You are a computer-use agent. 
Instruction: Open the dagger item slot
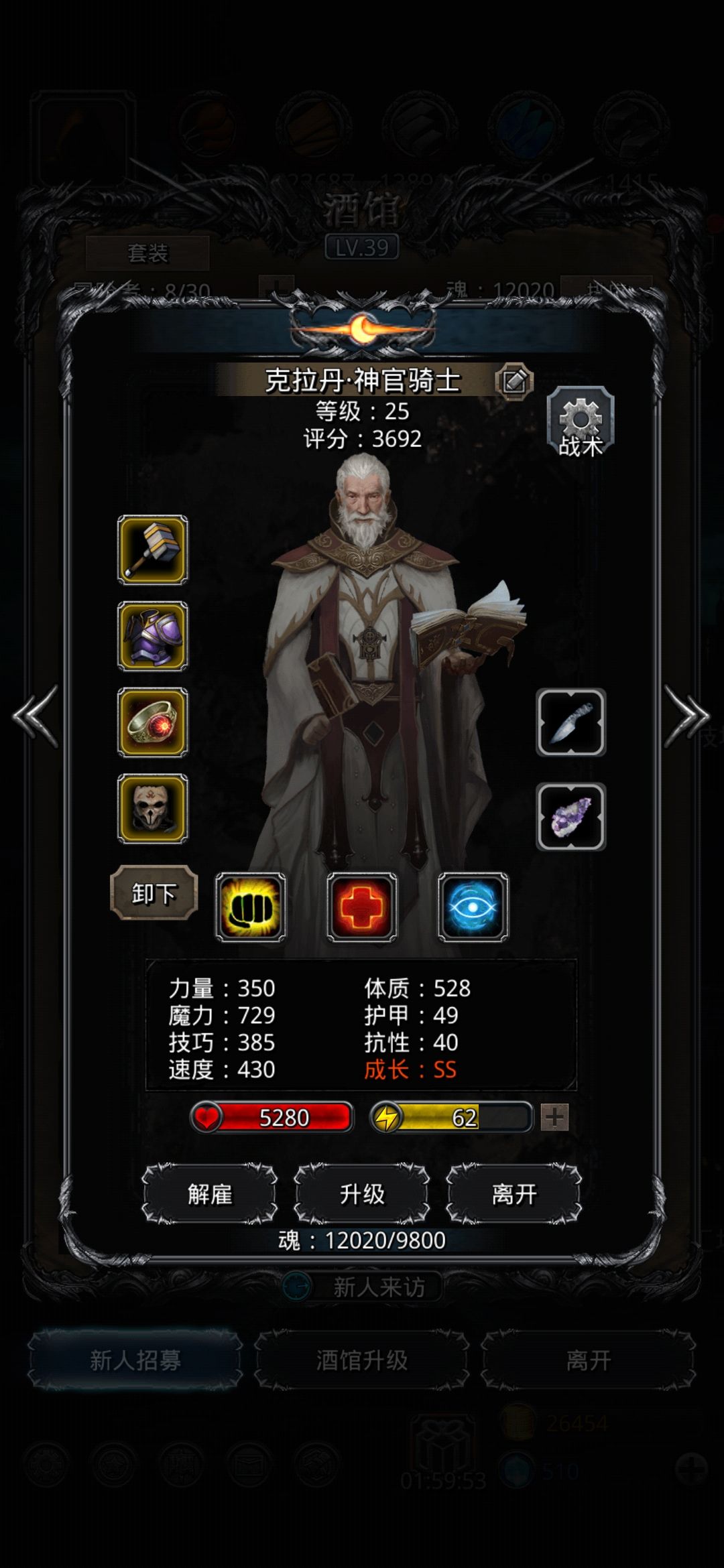pos(570,722)
